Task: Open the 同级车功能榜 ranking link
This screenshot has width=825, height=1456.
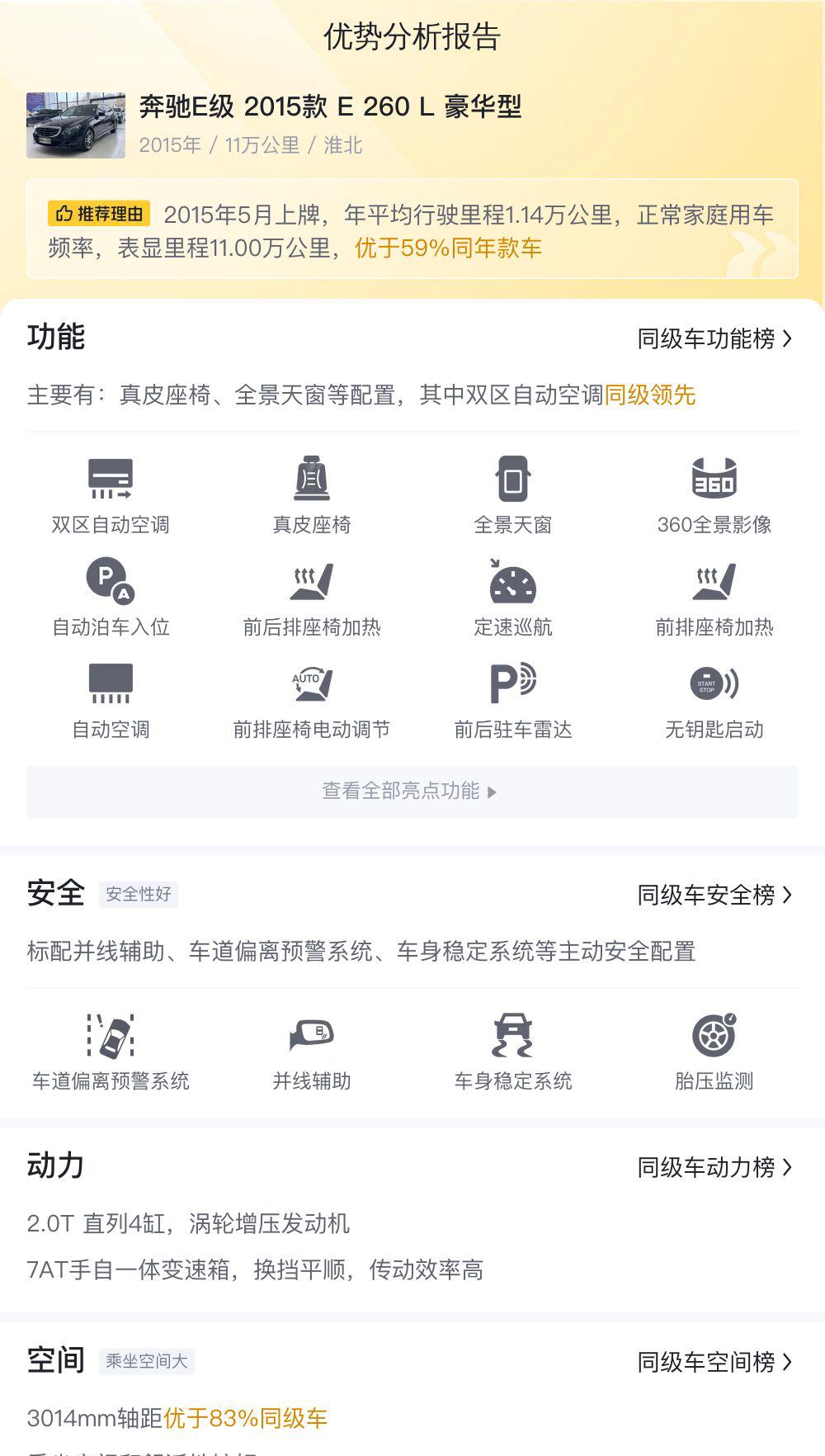Action: 714,338
